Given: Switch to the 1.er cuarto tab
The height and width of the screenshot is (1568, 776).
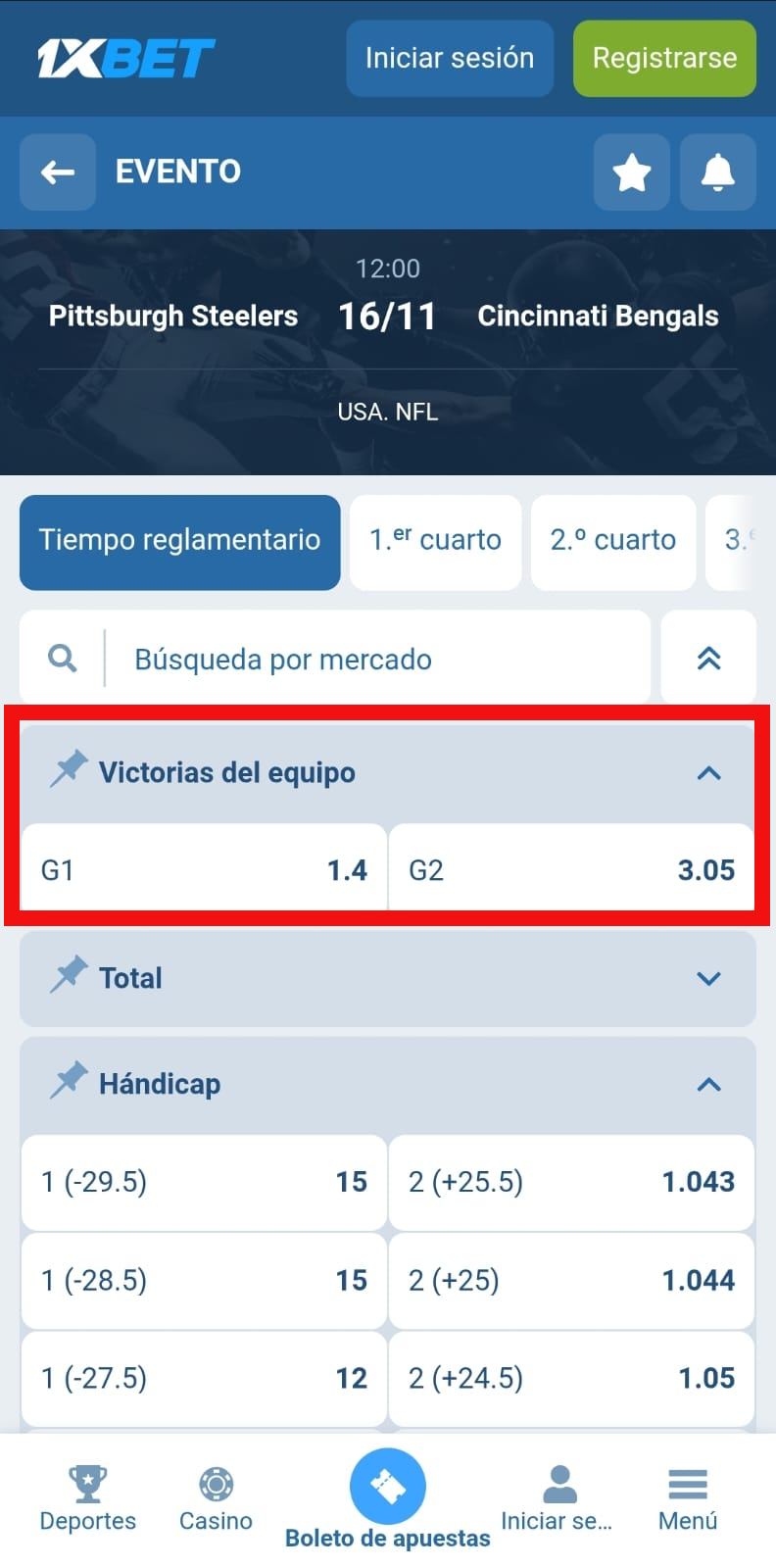Looking at the screenshot, I should [x=434, y=542].
